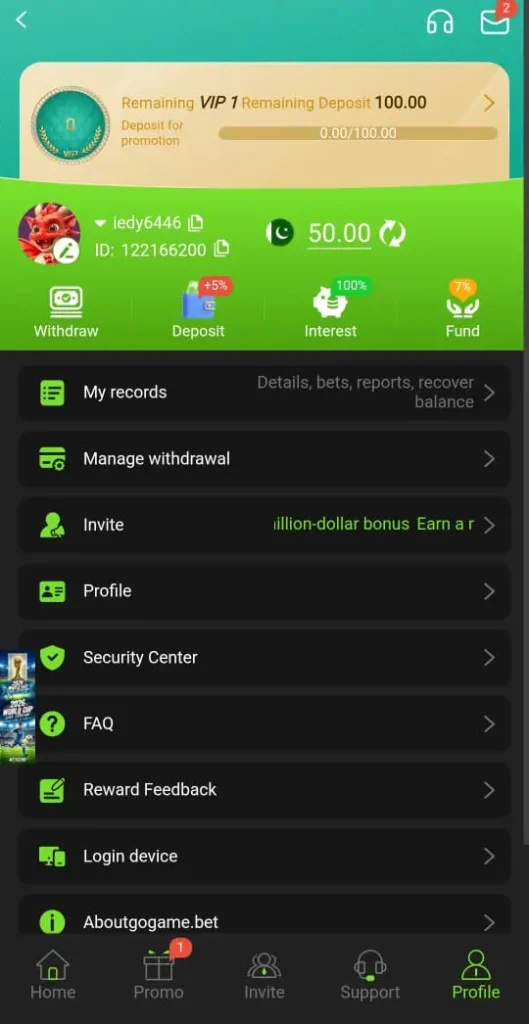Open Fund
Screen dimensions: 529x1024
point(462,312)
